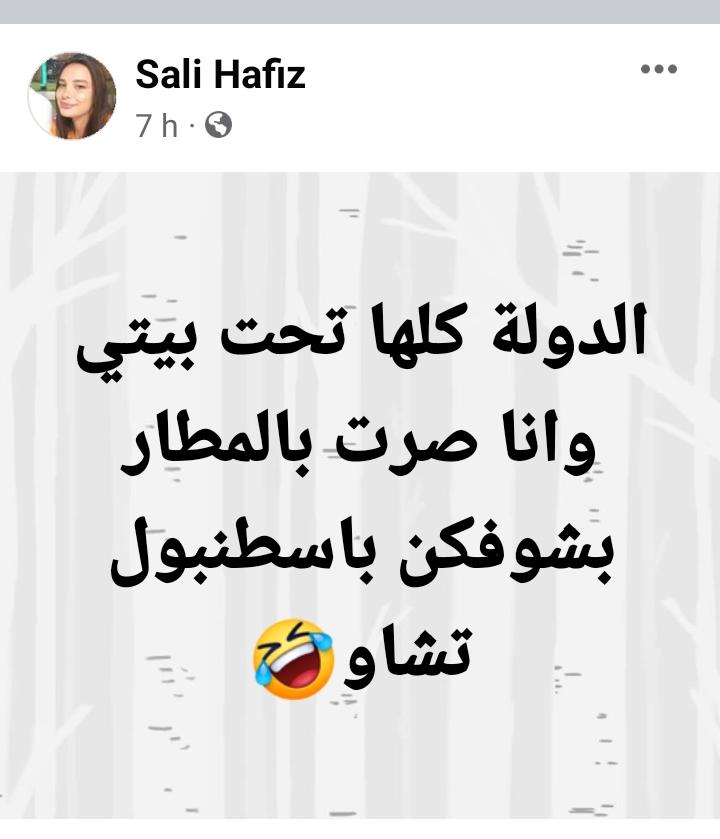Open the post's 7 h timestamp

pos(156,125)
